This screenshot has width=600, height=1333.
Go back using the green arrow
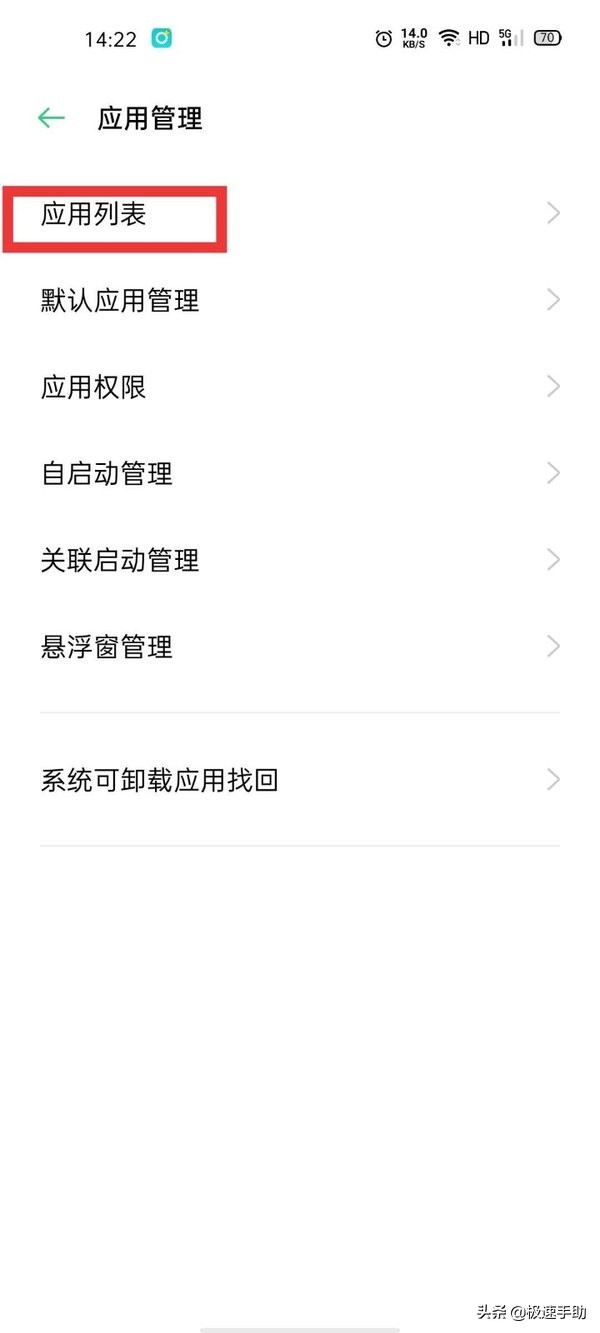tap(51, 118)
